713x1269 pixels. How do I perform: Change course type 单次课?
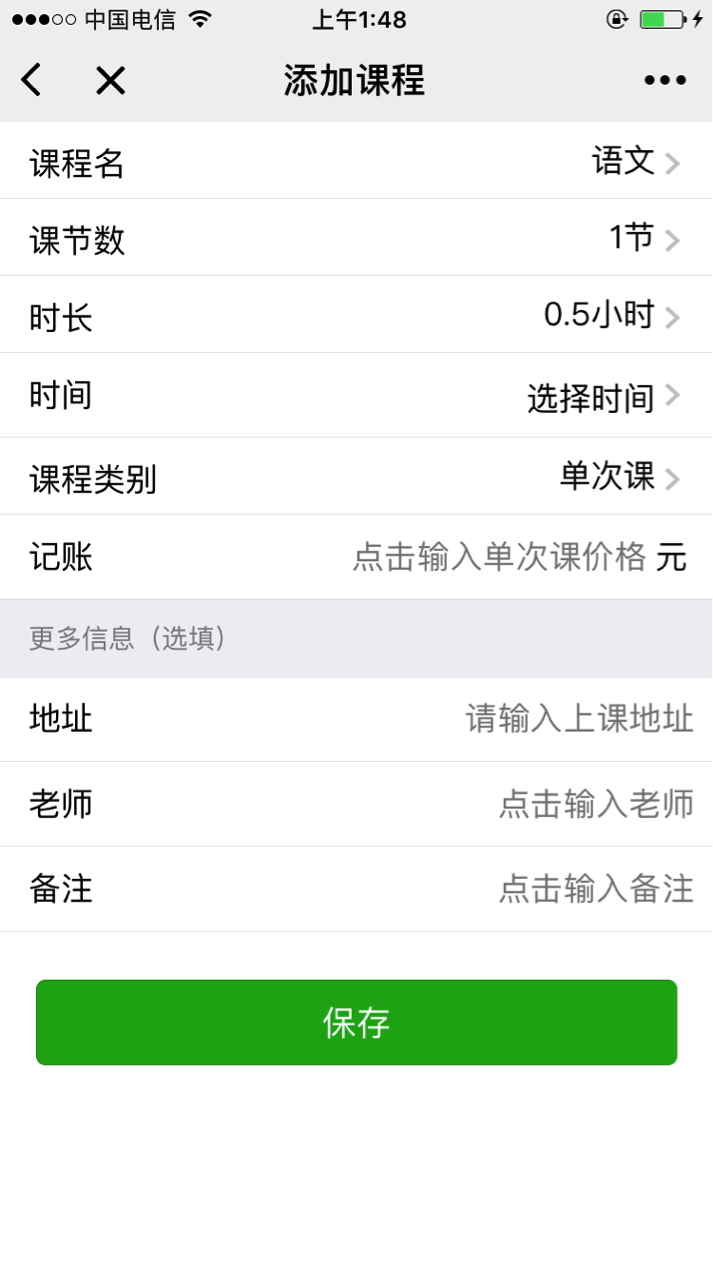tap(608, 477)
